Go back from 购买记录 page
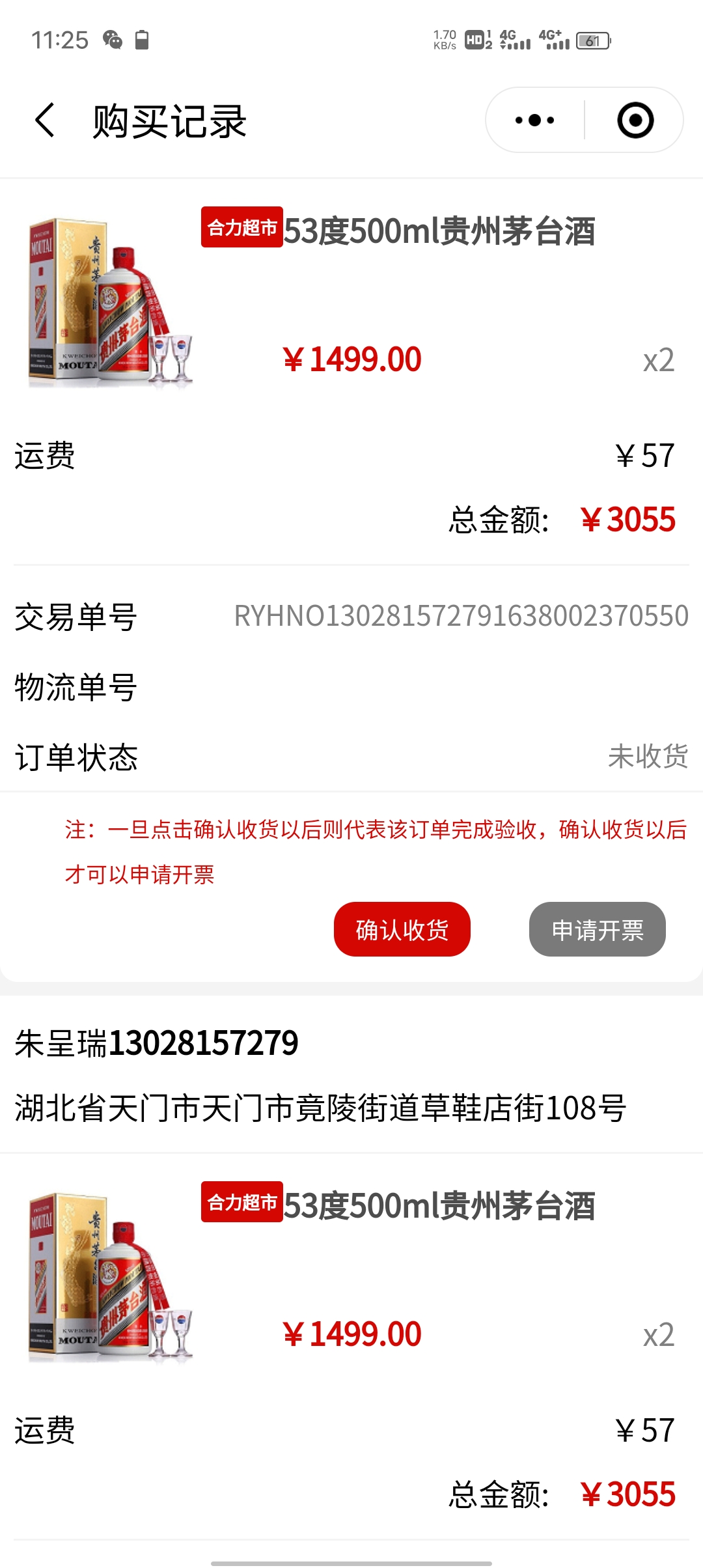Viewport: 703px width, 1568px height. pos(44,120)
